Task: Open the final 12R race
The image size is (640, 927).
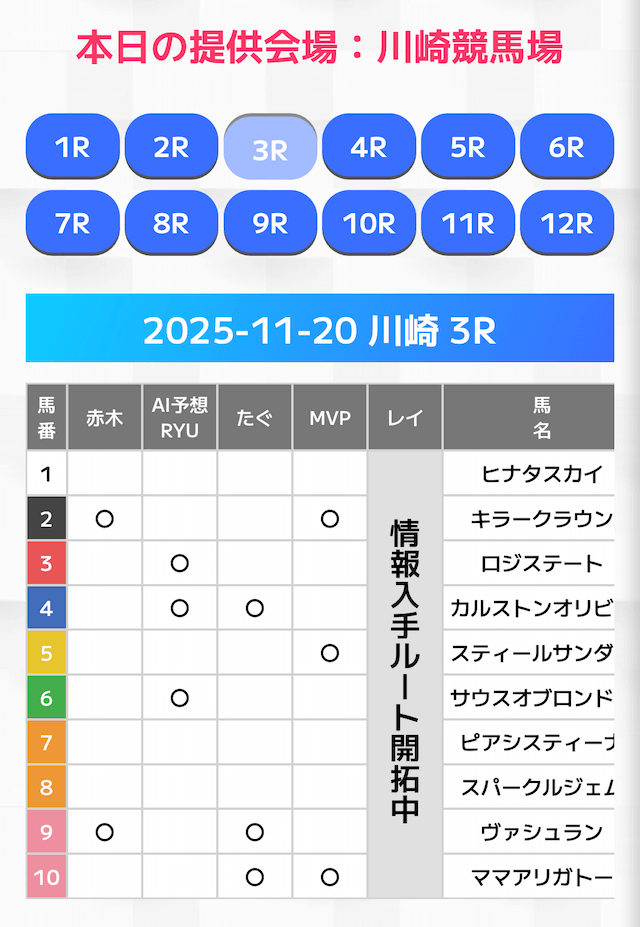Action: [567, 223]
